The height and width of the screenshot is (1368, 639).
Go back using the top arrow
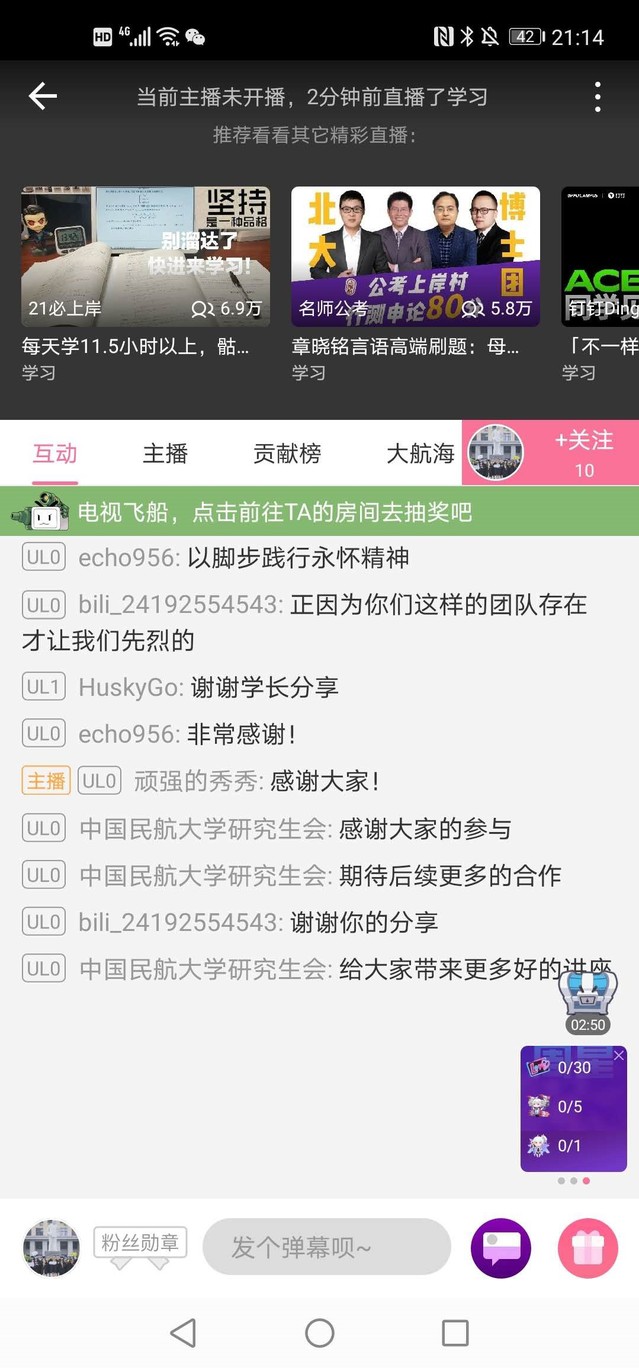[x=43, y=96]
